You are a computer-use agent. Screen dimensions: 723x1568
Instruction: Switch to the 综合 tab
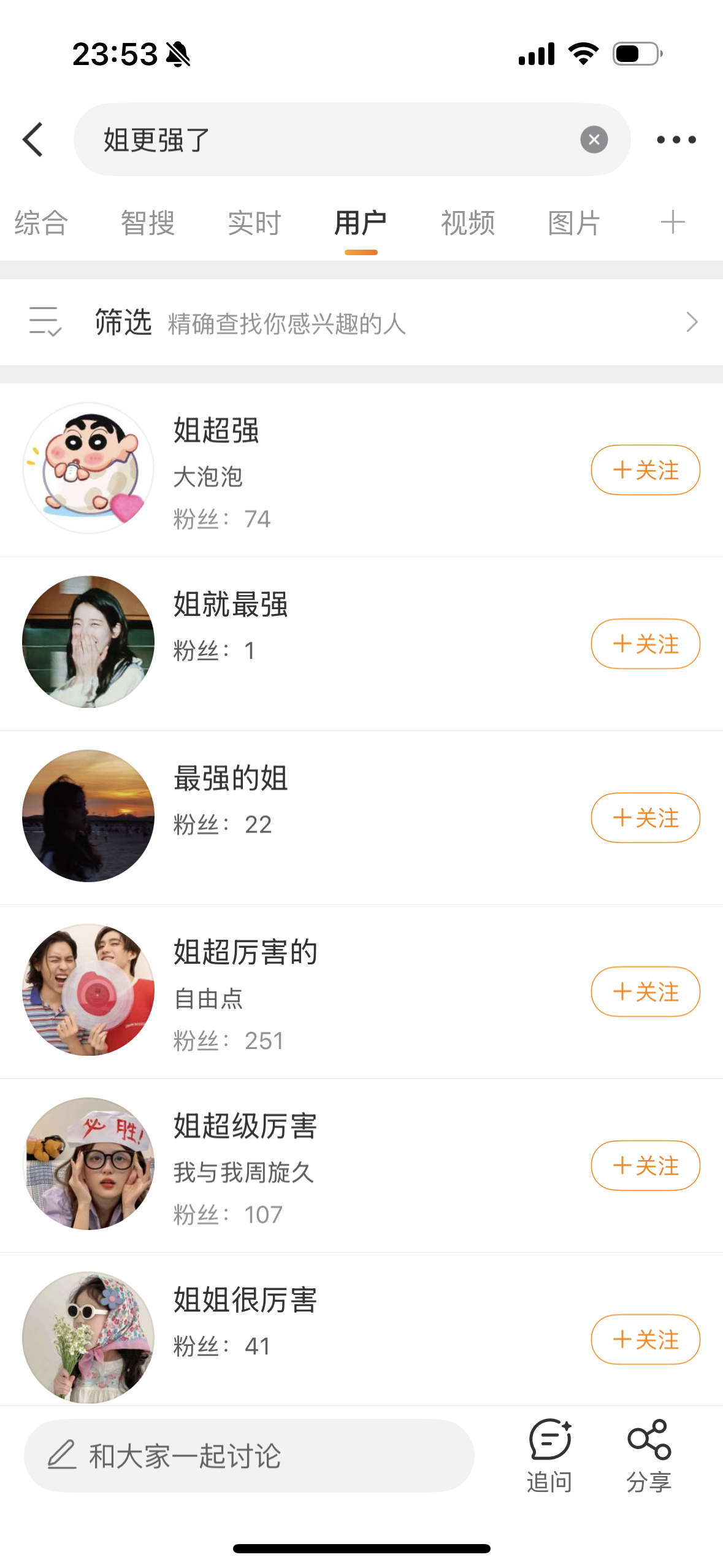click(40, 222)
